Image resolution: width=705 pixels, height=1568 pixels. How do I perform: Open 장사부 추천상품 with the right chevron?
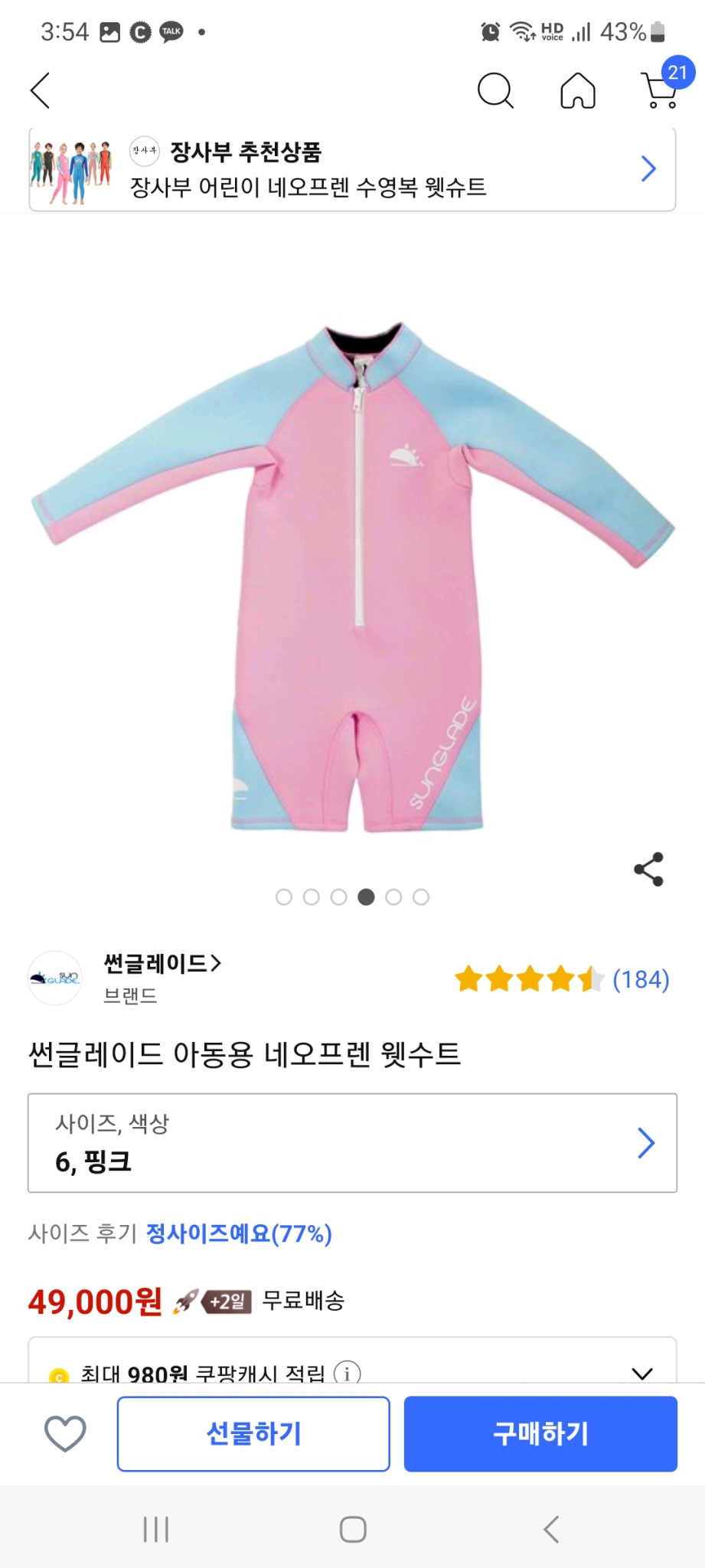coord(648,168)
